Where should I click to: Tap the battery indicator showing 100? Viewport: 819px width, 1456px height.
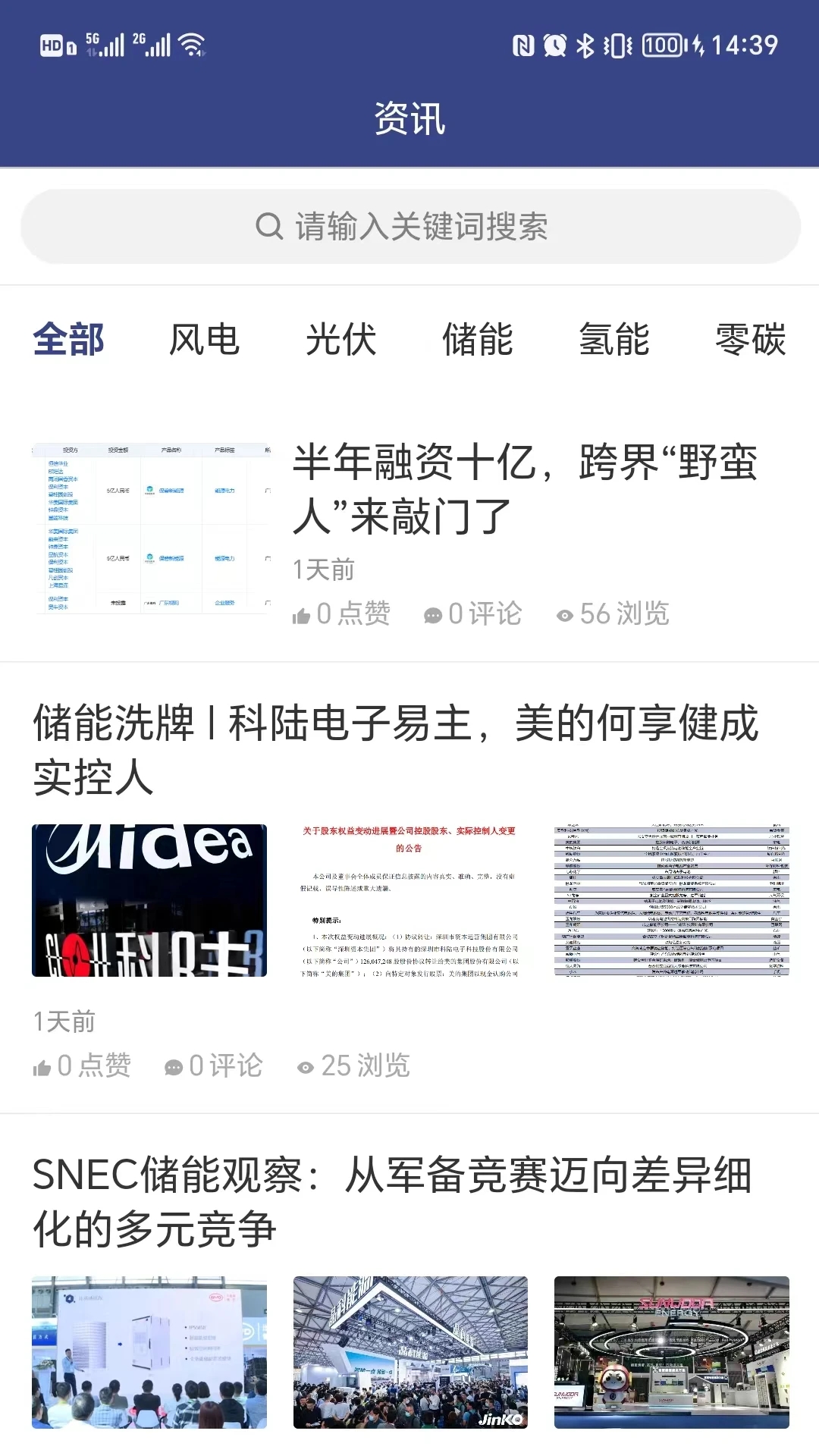click(x=662, y=45)
